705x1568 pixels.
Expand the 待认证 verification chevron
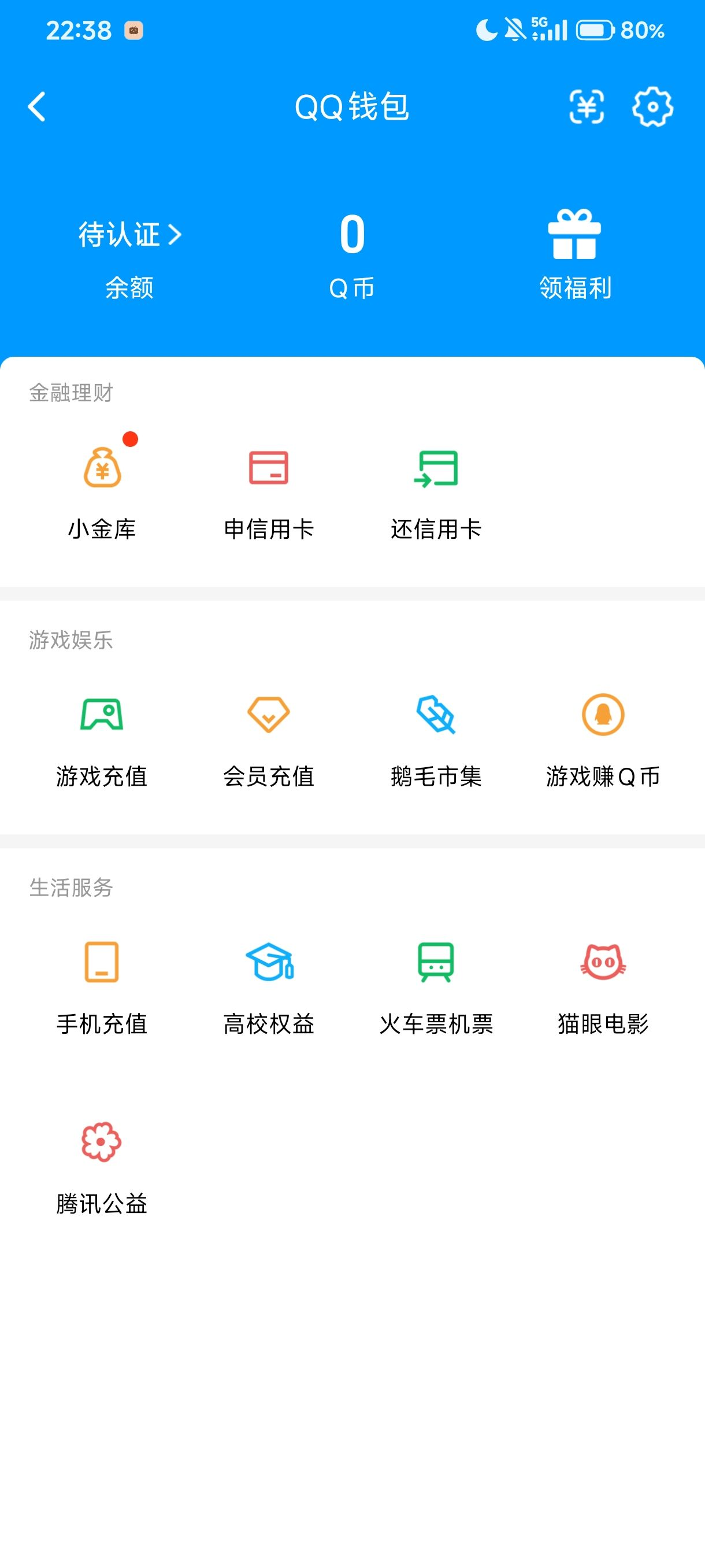click(x=177, y=236)
